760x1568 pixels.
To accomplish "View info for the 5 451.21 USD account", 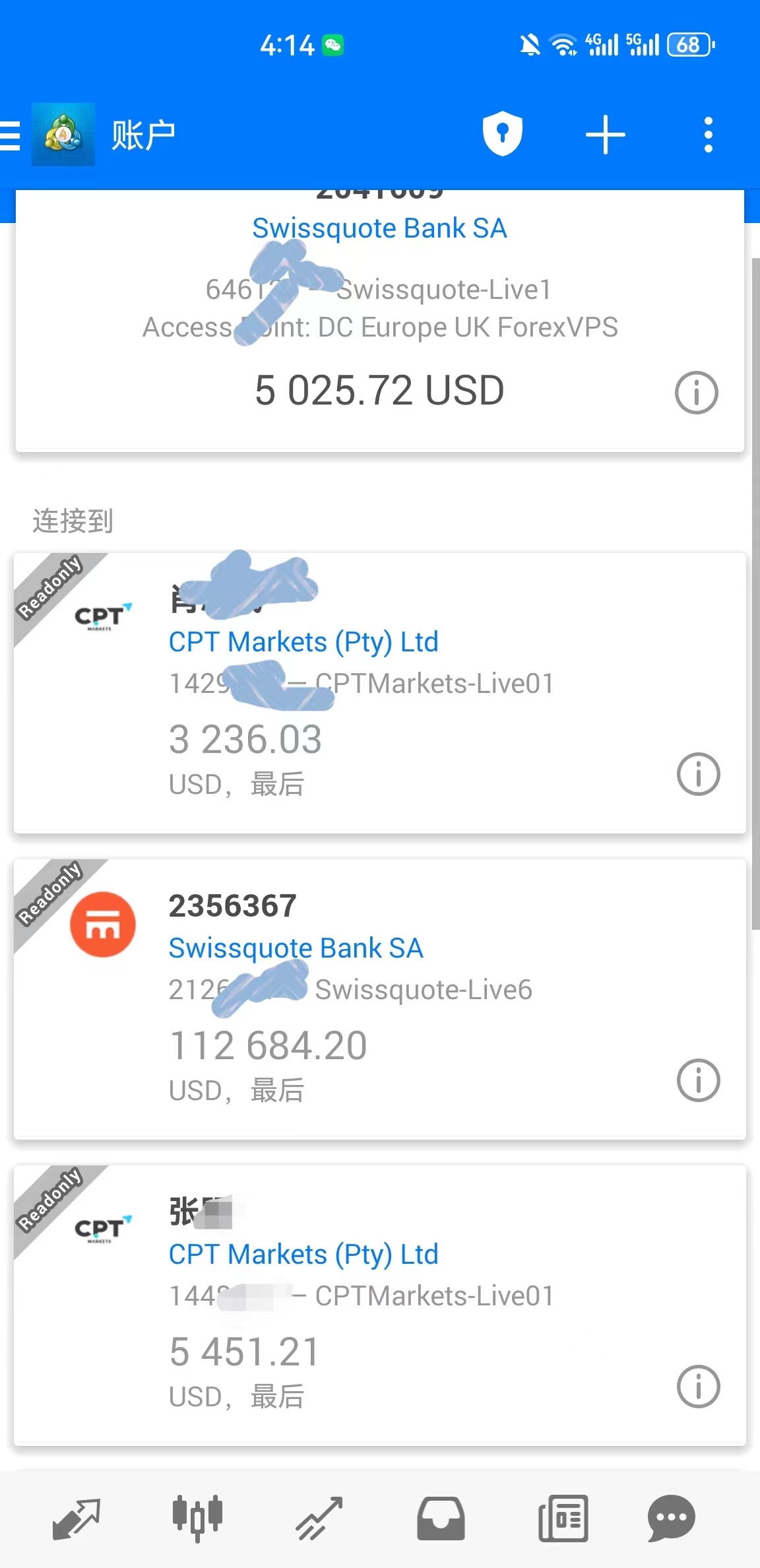I will point(698,1387).
